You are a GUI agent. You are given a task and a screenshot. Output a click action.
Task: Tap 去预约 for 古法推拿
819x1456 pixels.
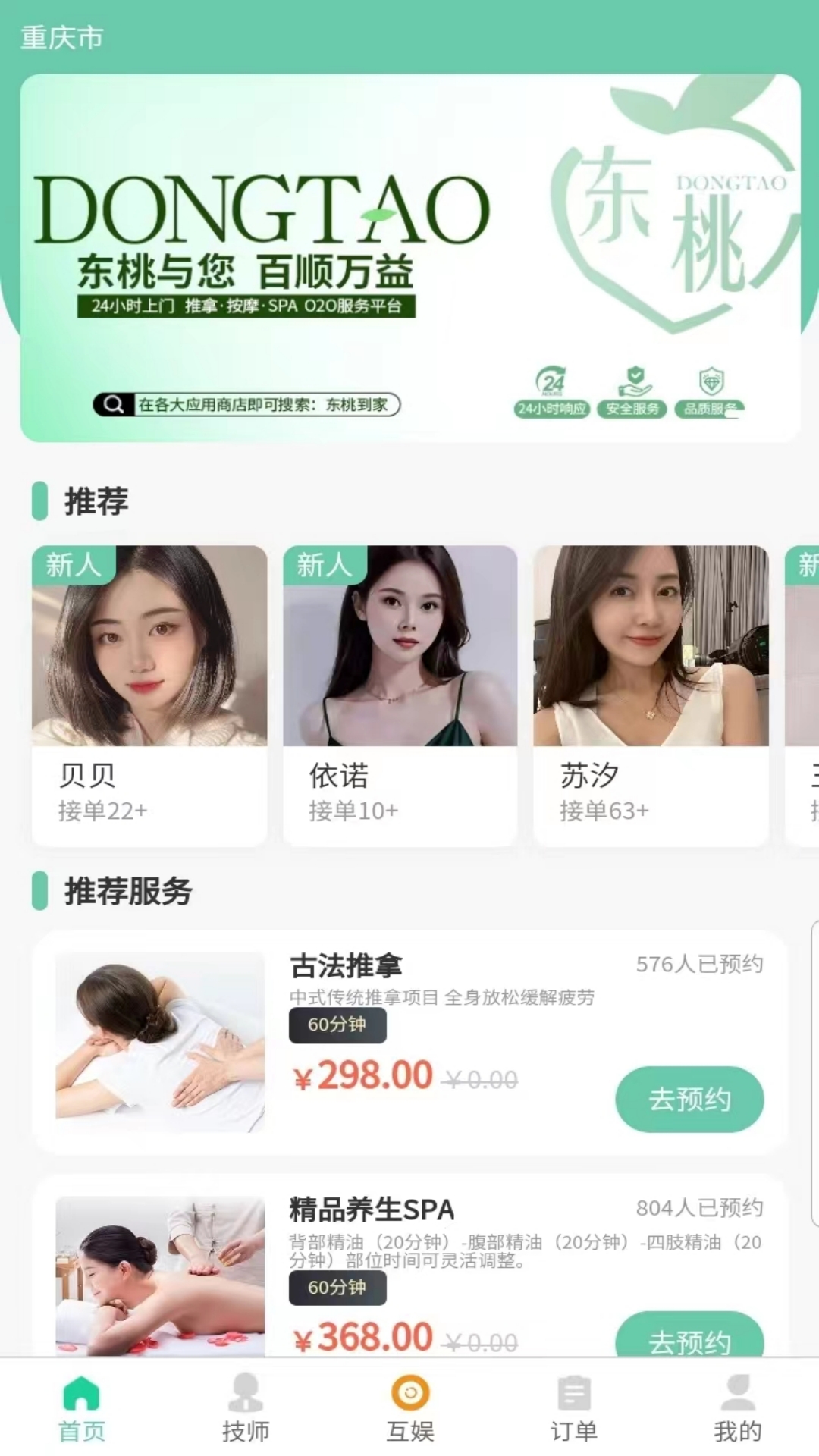(x=689, y=1099)
